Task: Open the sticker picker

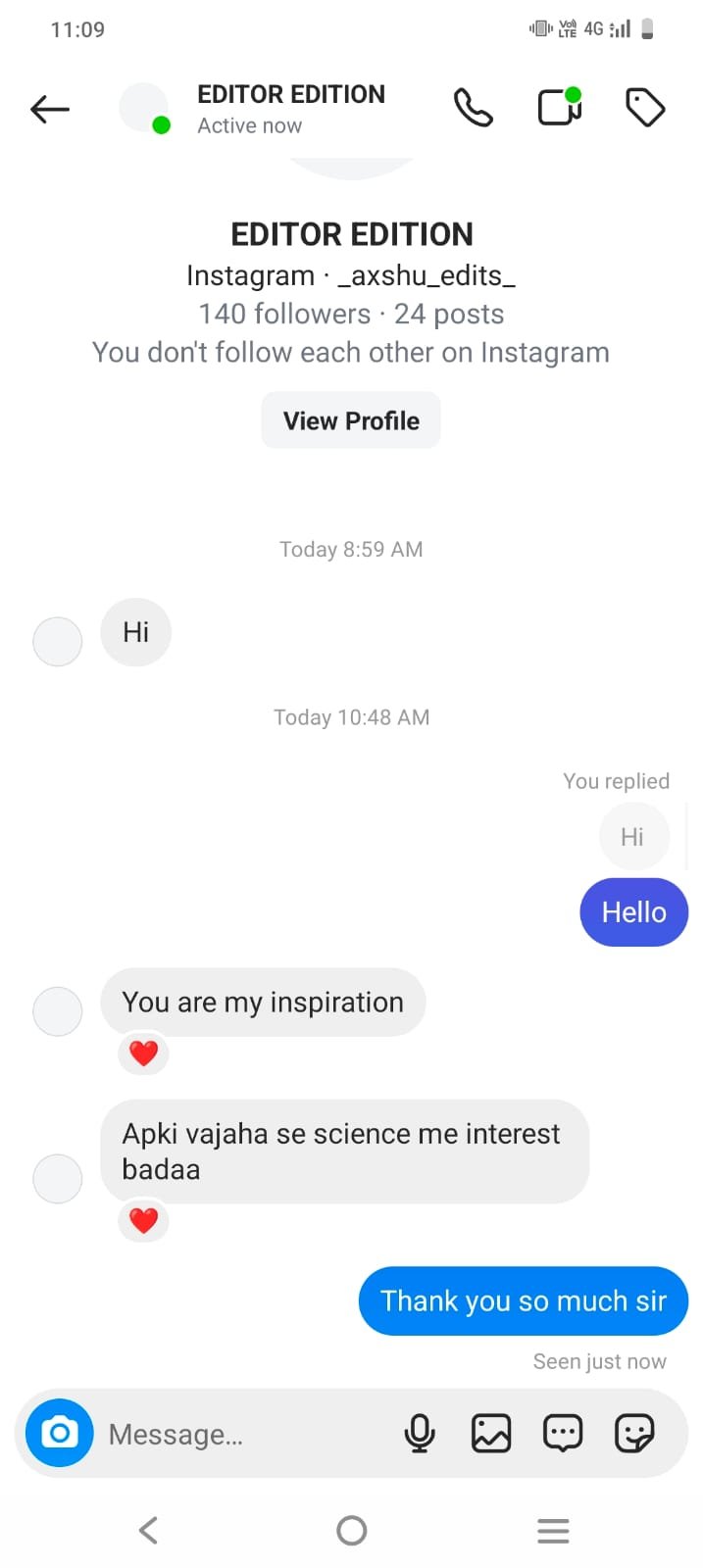Action: [634, 1433]
